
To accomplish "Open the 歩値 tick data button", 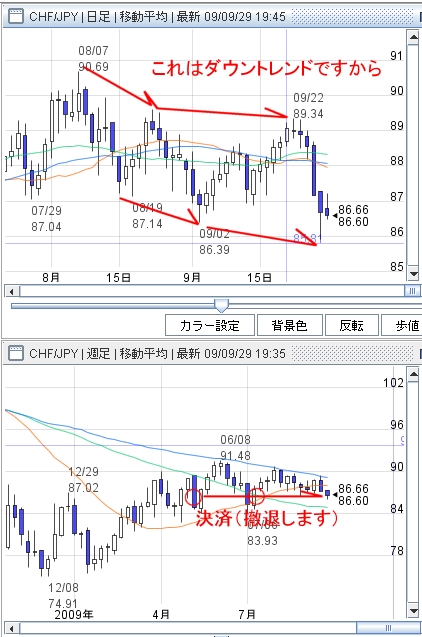I will click(402, 325).
